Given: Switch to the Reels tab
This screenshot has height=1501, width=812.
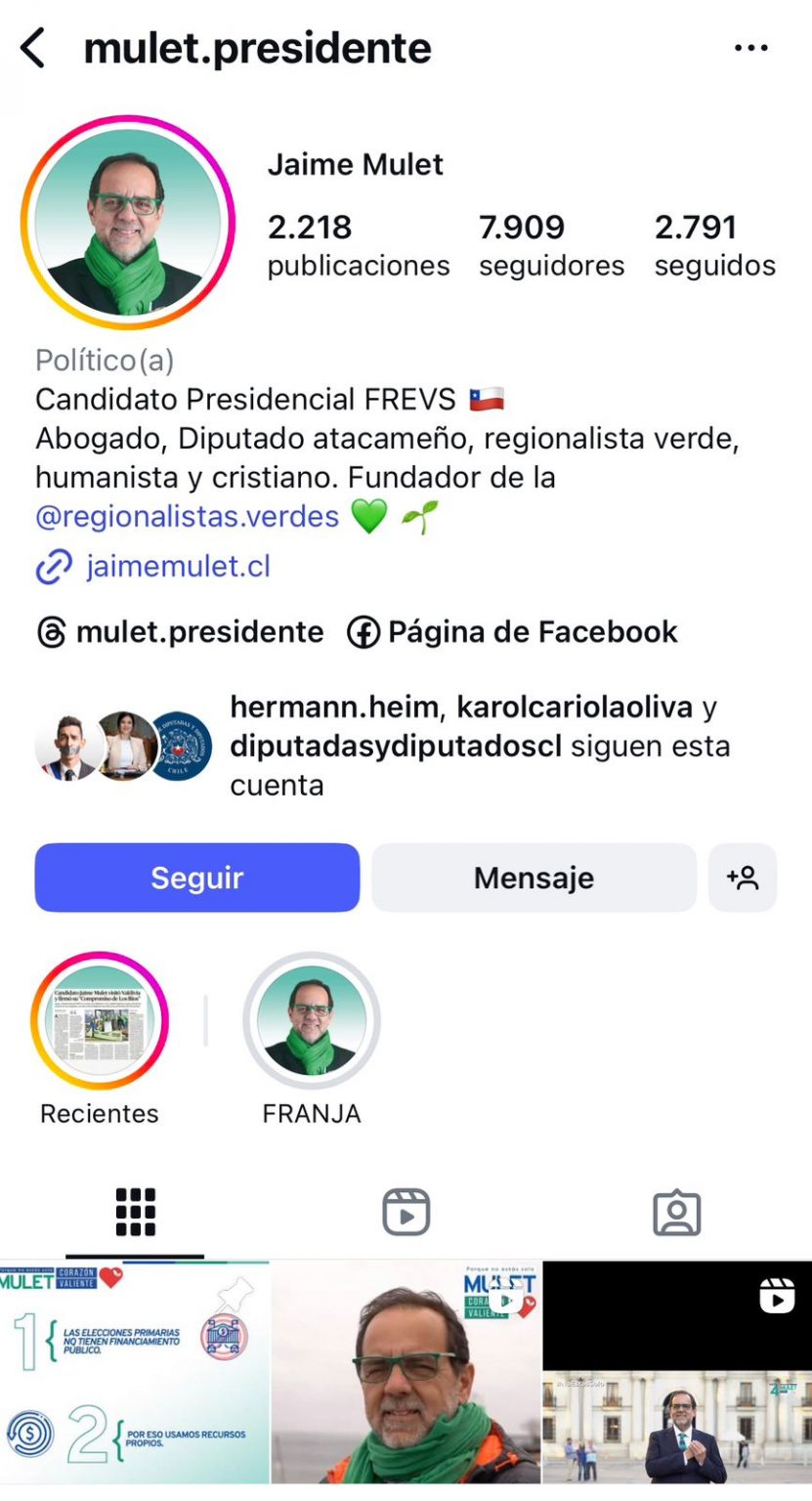Looking at the screenshot, I should pyautogui.click(x=406, y=1212).
